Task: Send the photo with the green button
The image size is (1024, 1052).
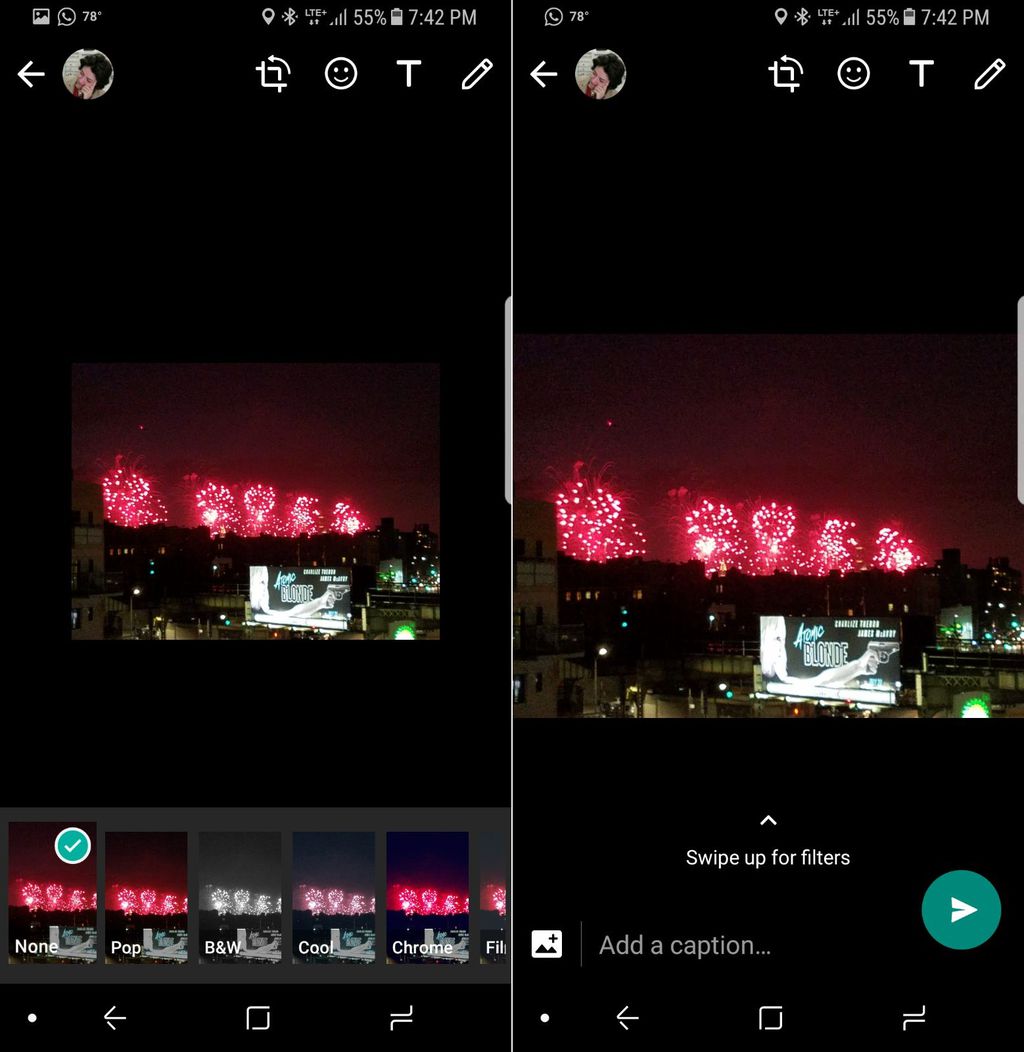Action: point(961,909)
